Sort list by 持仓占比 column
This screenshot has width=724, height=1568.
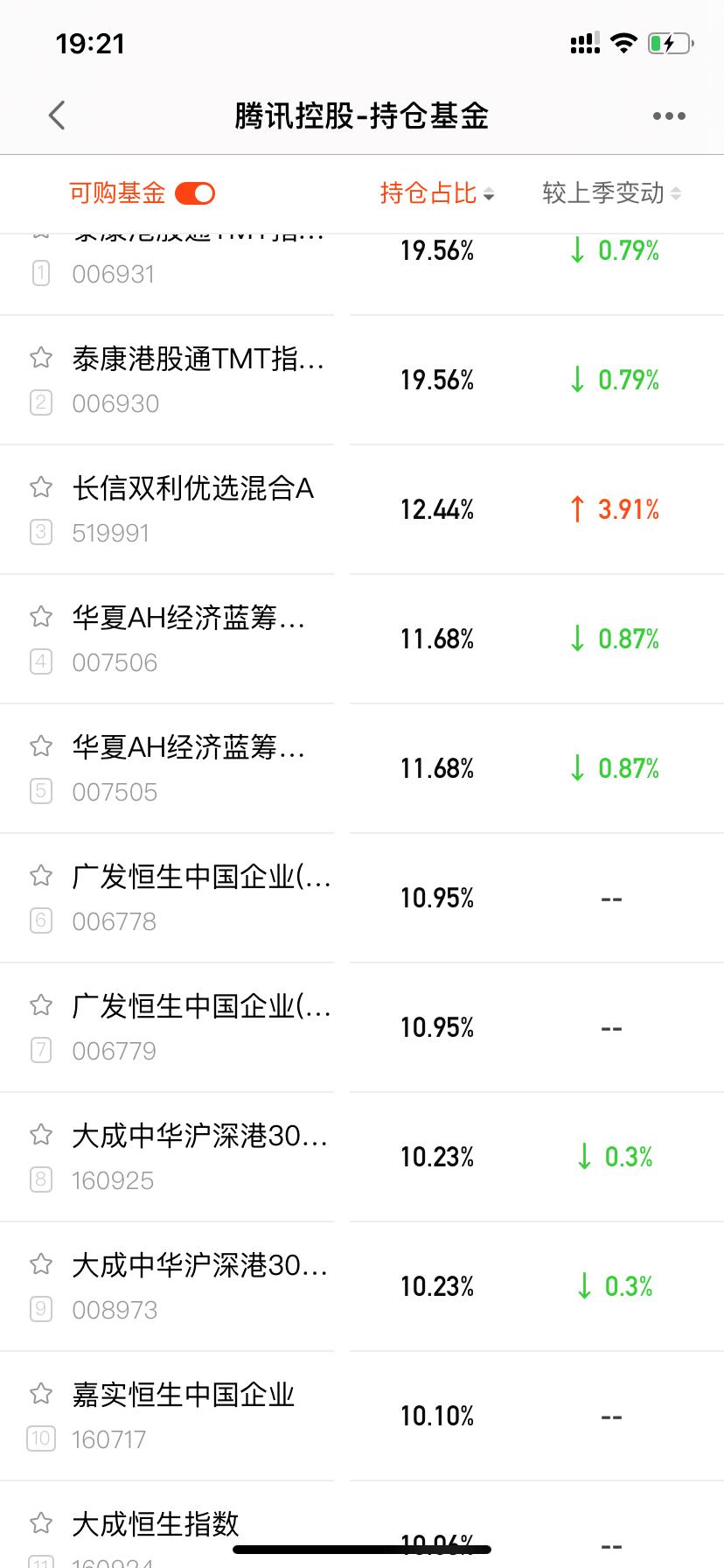coord(428,193)
